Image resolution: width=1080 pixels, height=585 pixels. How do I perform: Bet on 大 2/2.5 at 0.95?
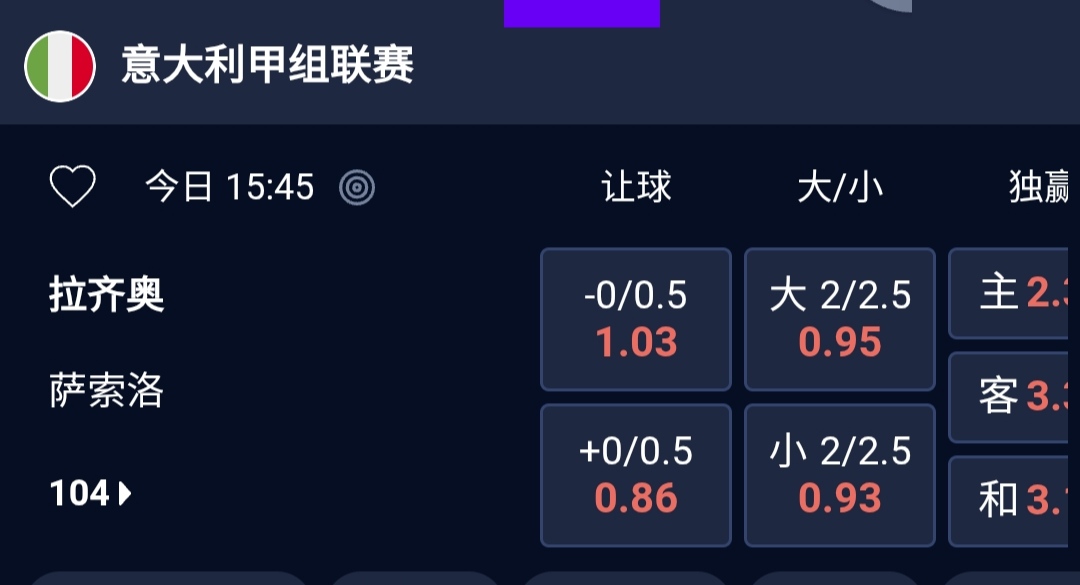pos(840,319)
